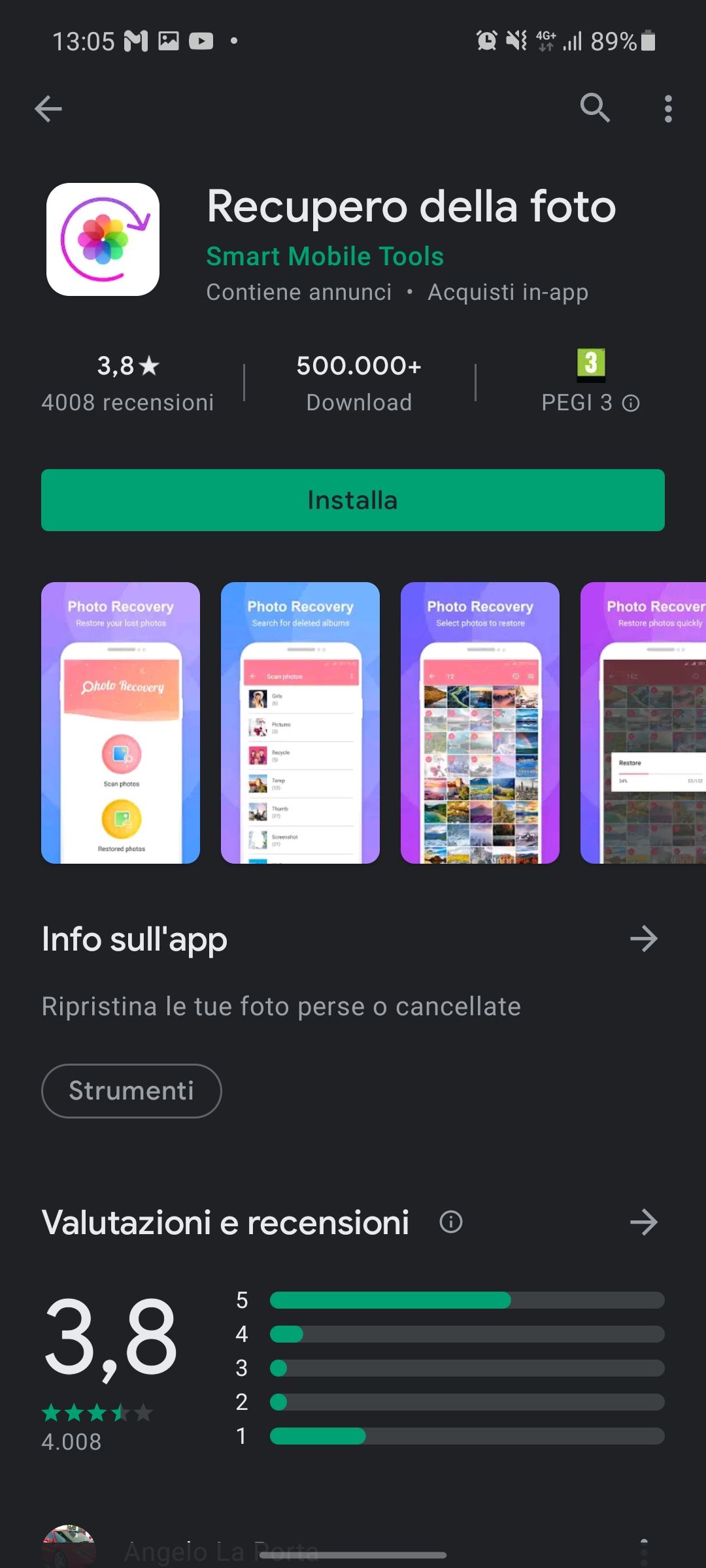View the 4008 recensioni rating summary
706x1568 pixels.
pos(128,384)
